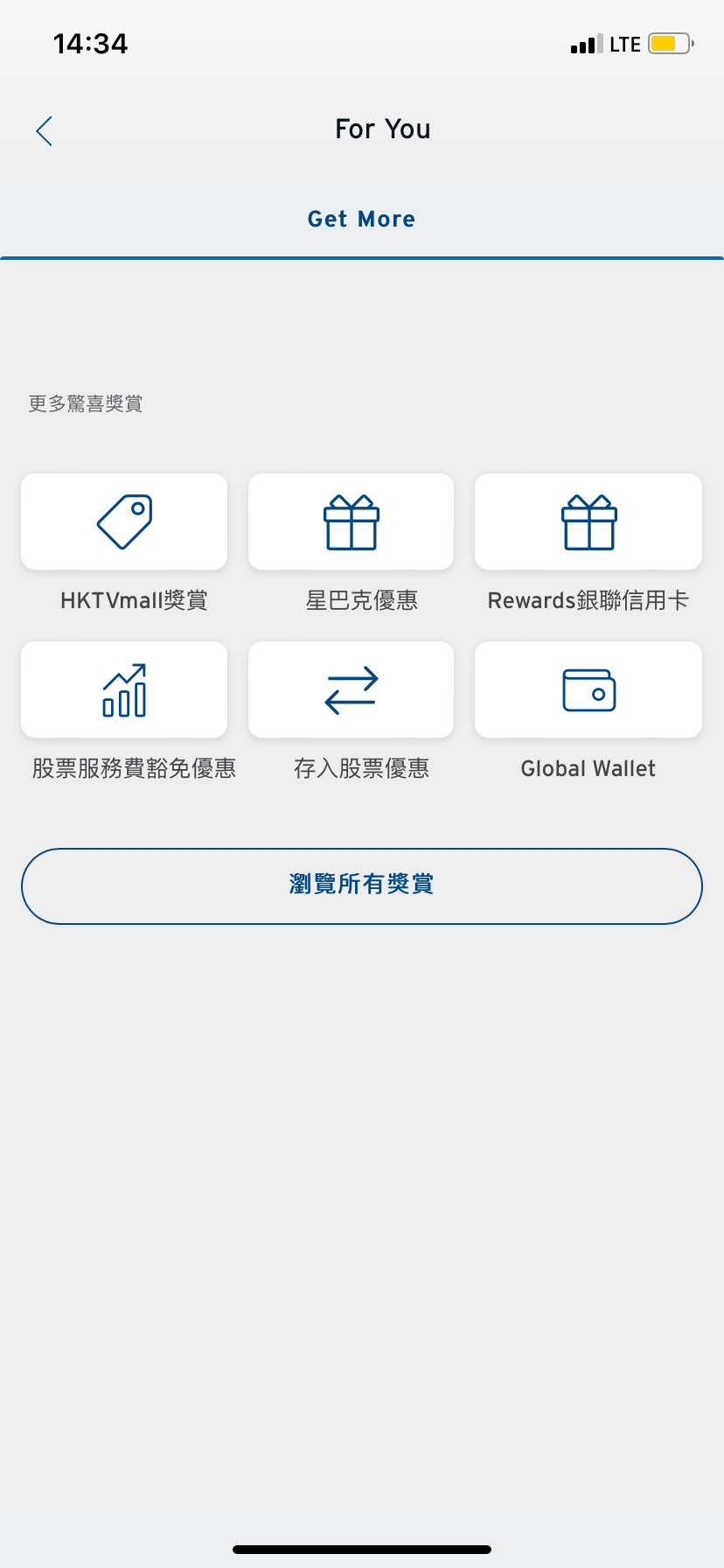Screen dimensions: 724x1568
Task: Go back using the top-left arrow
Action: 45,130
